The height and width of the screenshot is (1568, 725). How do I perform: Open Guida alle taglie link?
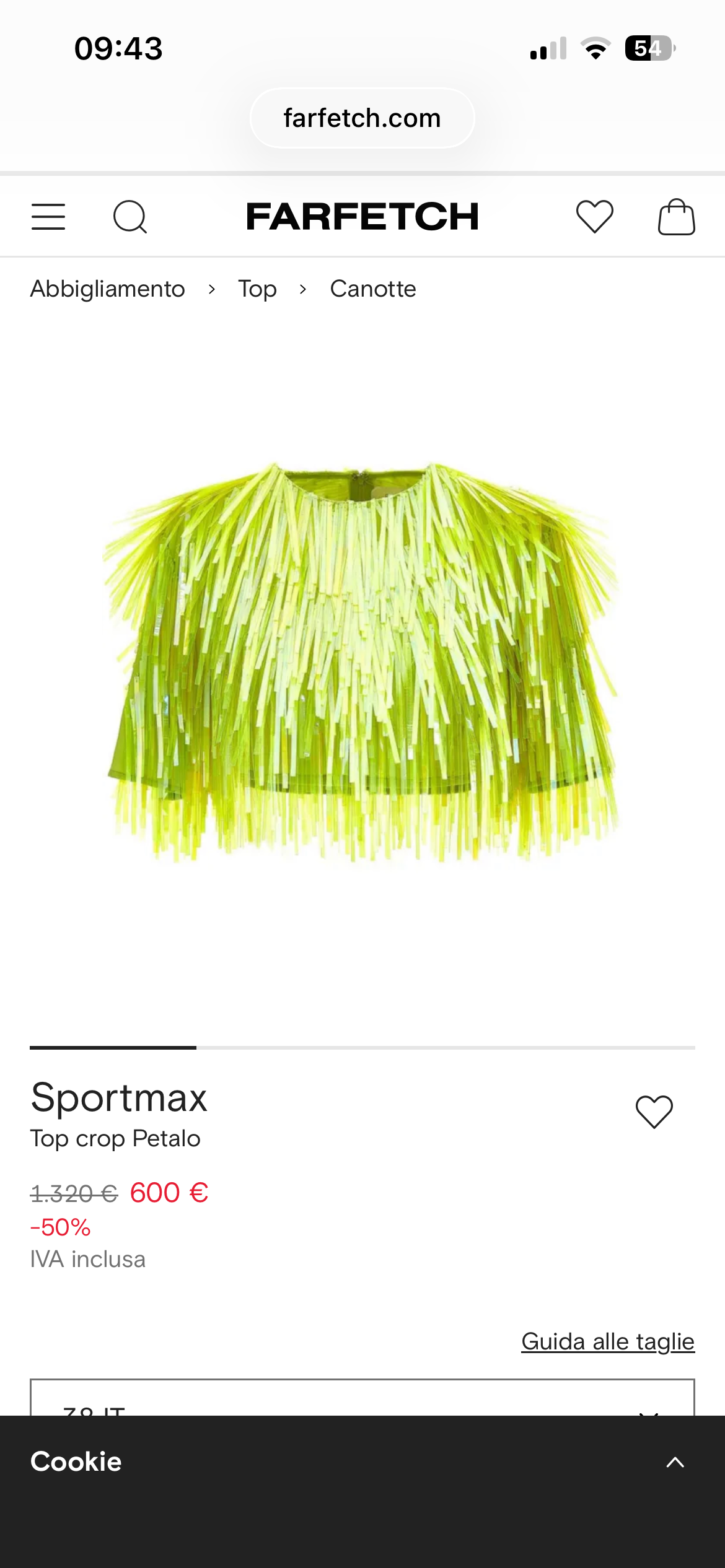click(607, 1341)
